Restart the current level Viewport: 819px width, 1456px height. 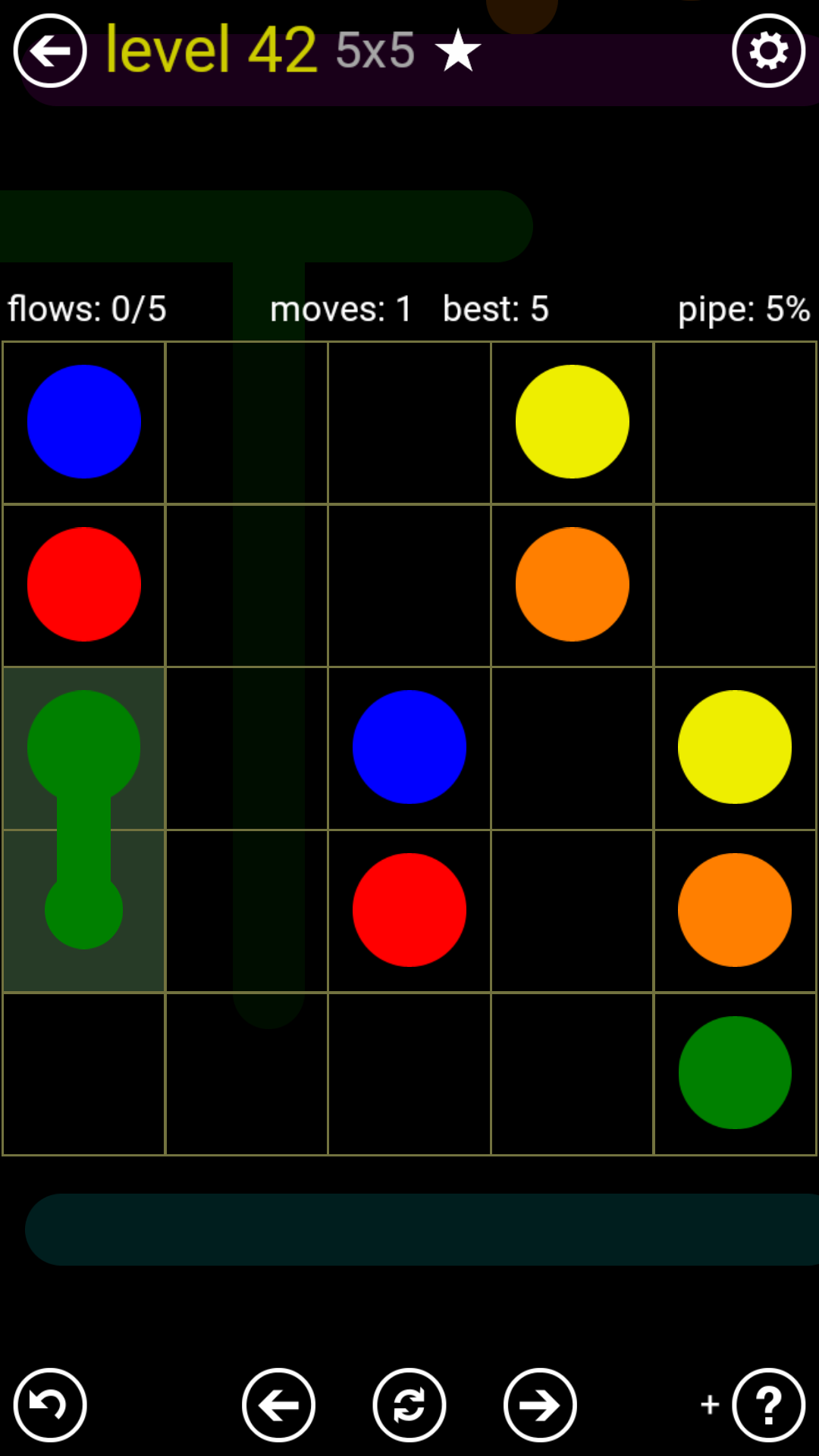pos(409,1405)
